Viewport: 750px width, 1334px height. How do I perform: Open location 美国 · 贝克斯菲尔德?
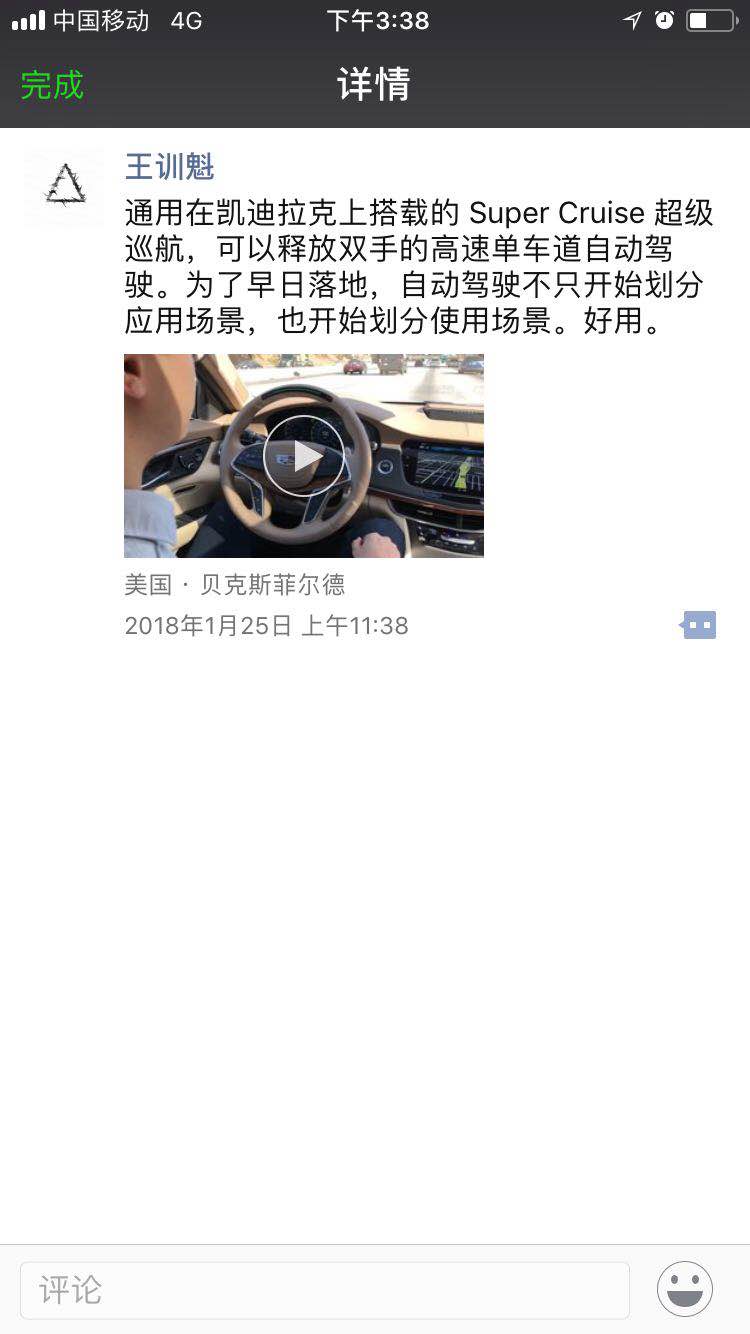pos(234,584)
